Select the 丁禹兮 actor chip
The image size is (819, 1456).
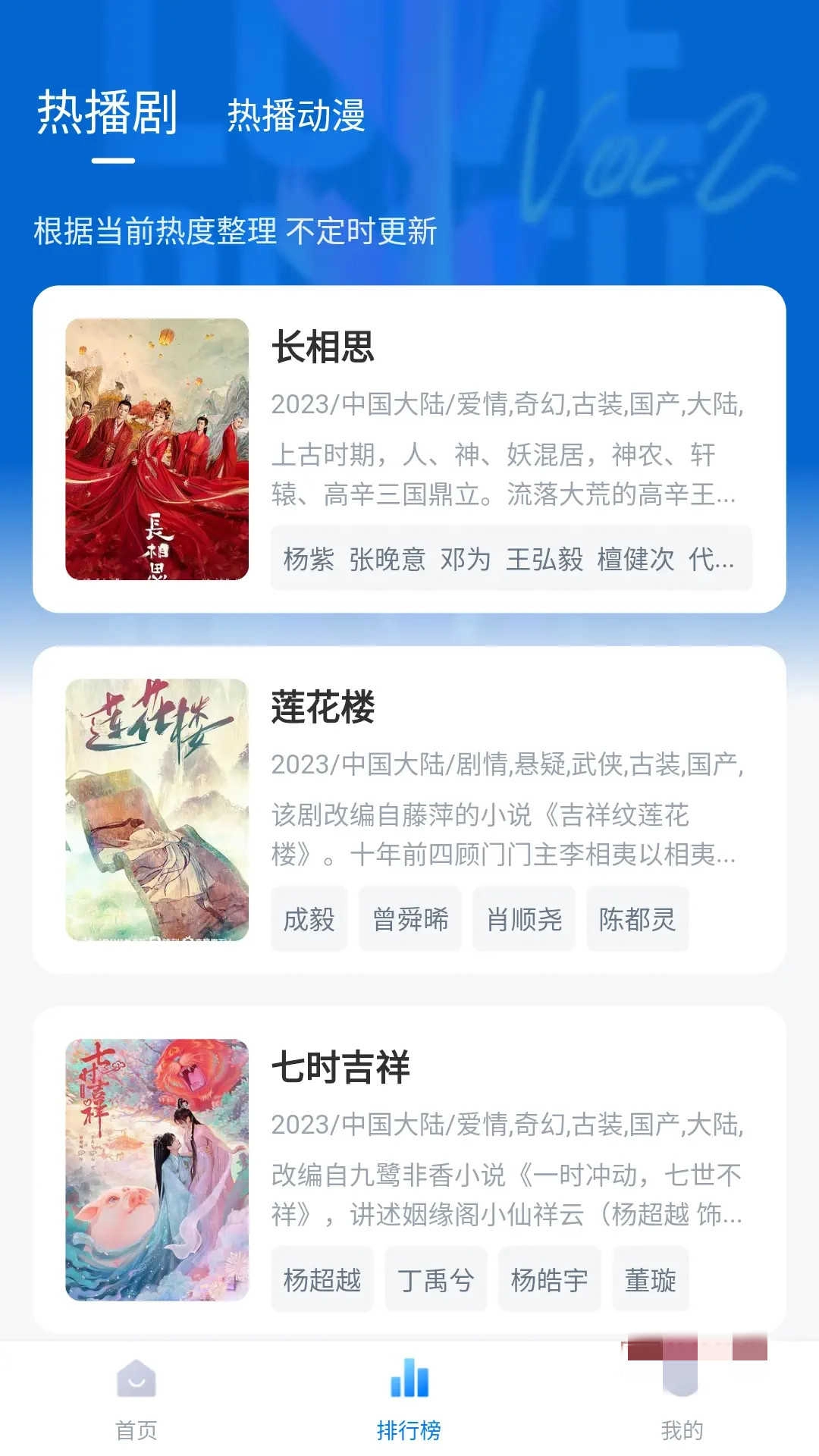436,1279
